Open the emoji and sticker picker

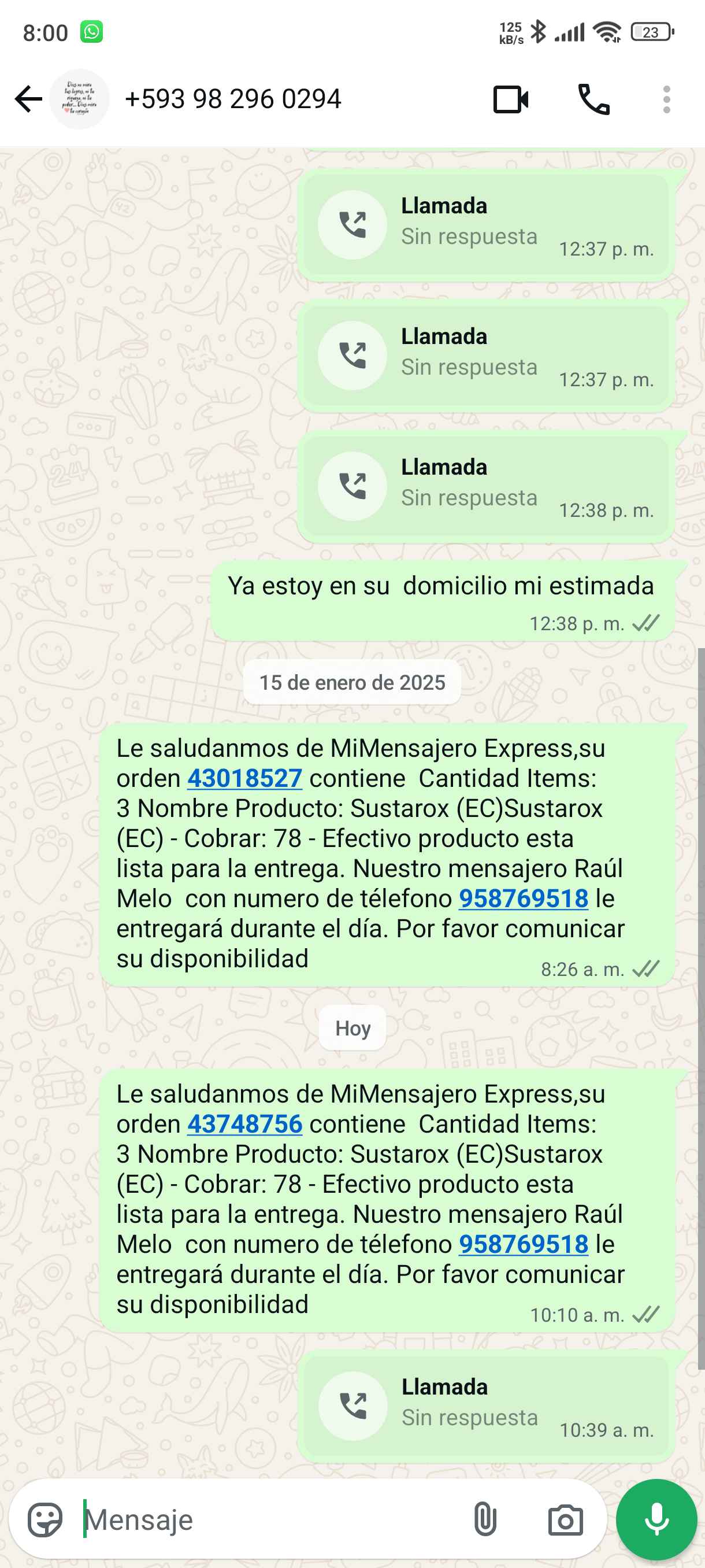[x=45, y=1520]
